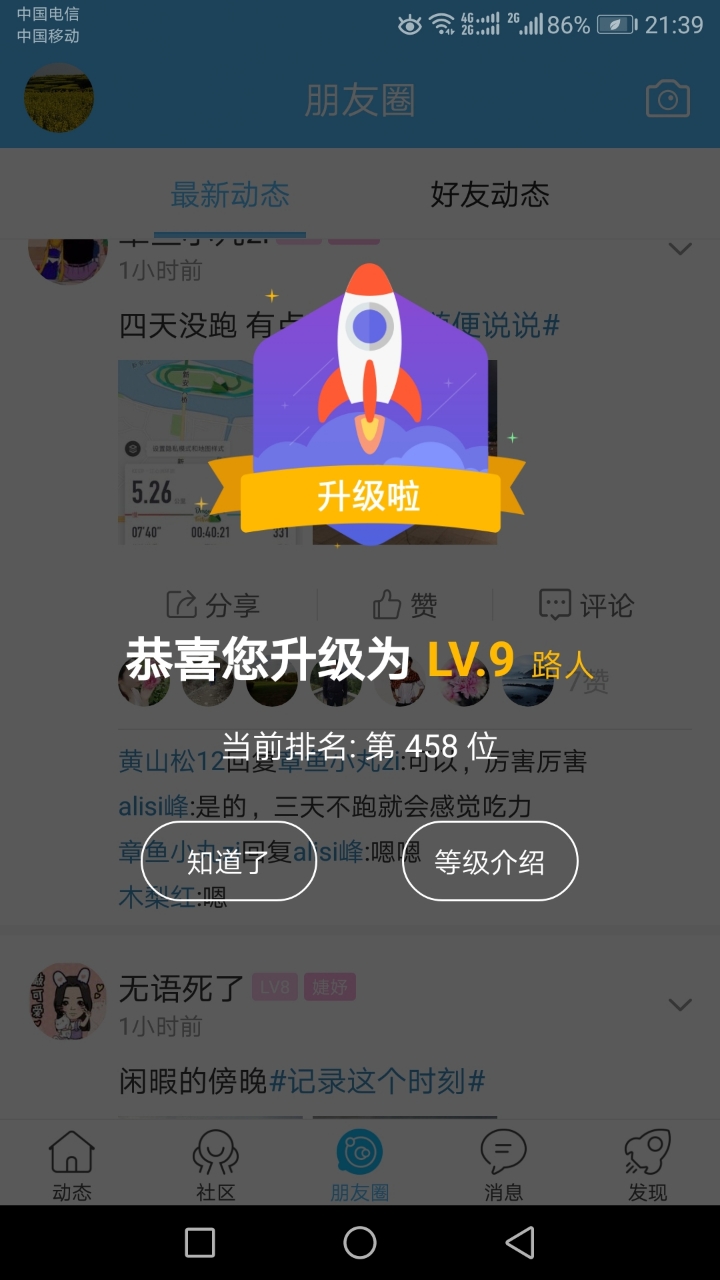Screen dimensions: 720x1280
Task: Expand options for 无语死了's post
Action: tap(680, 1005)
